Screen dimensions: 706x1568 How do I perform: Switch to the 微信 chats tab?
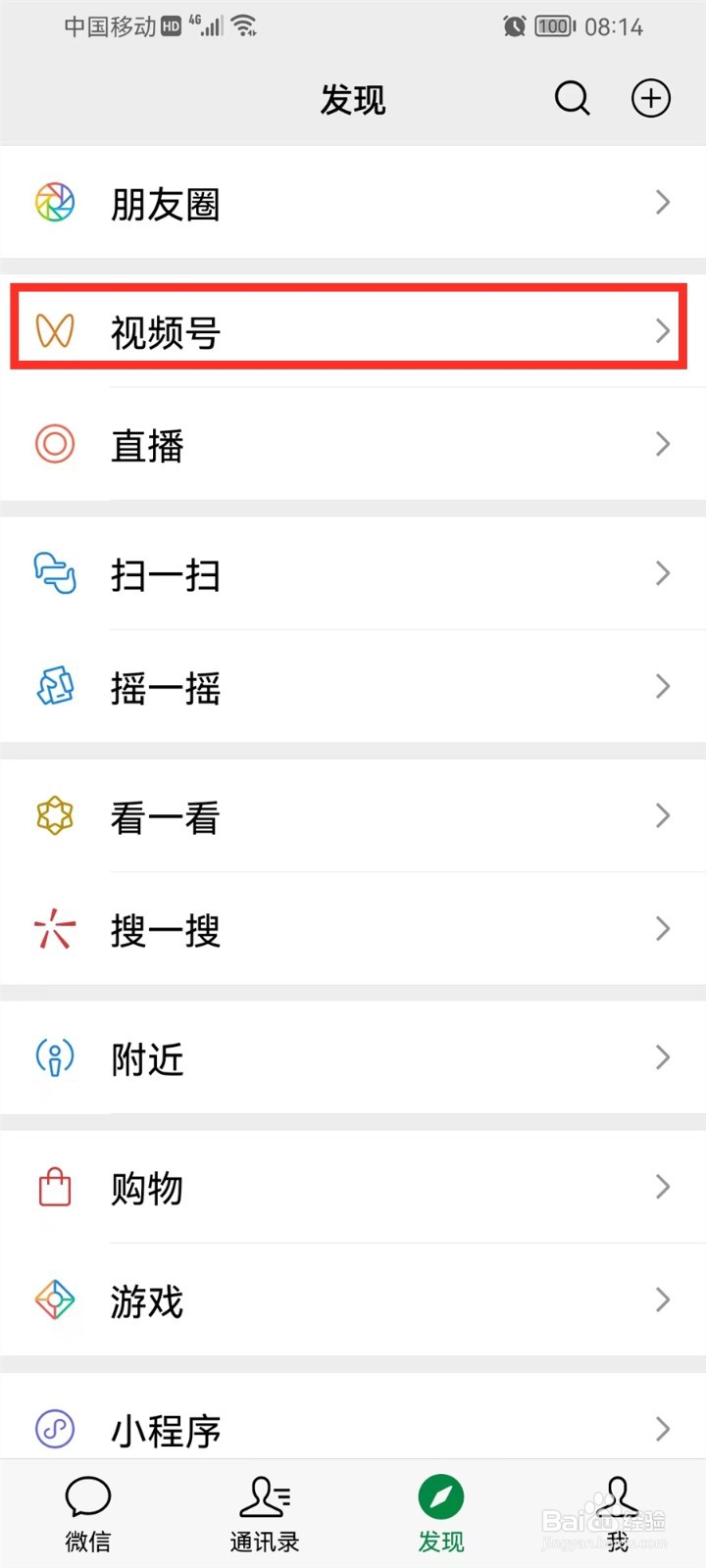pyautogui.click(x=88, y=1515)
